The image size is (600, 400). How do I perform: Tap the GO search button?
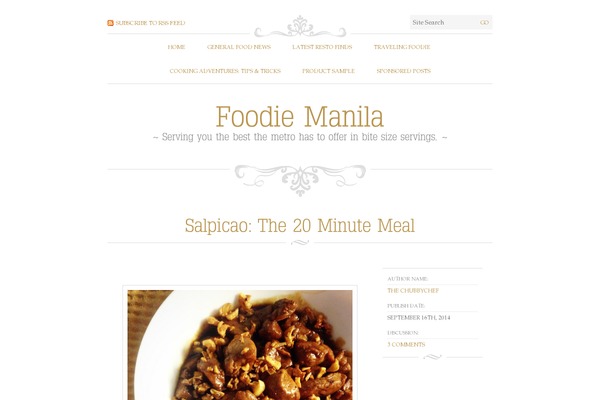pos(484,22)
